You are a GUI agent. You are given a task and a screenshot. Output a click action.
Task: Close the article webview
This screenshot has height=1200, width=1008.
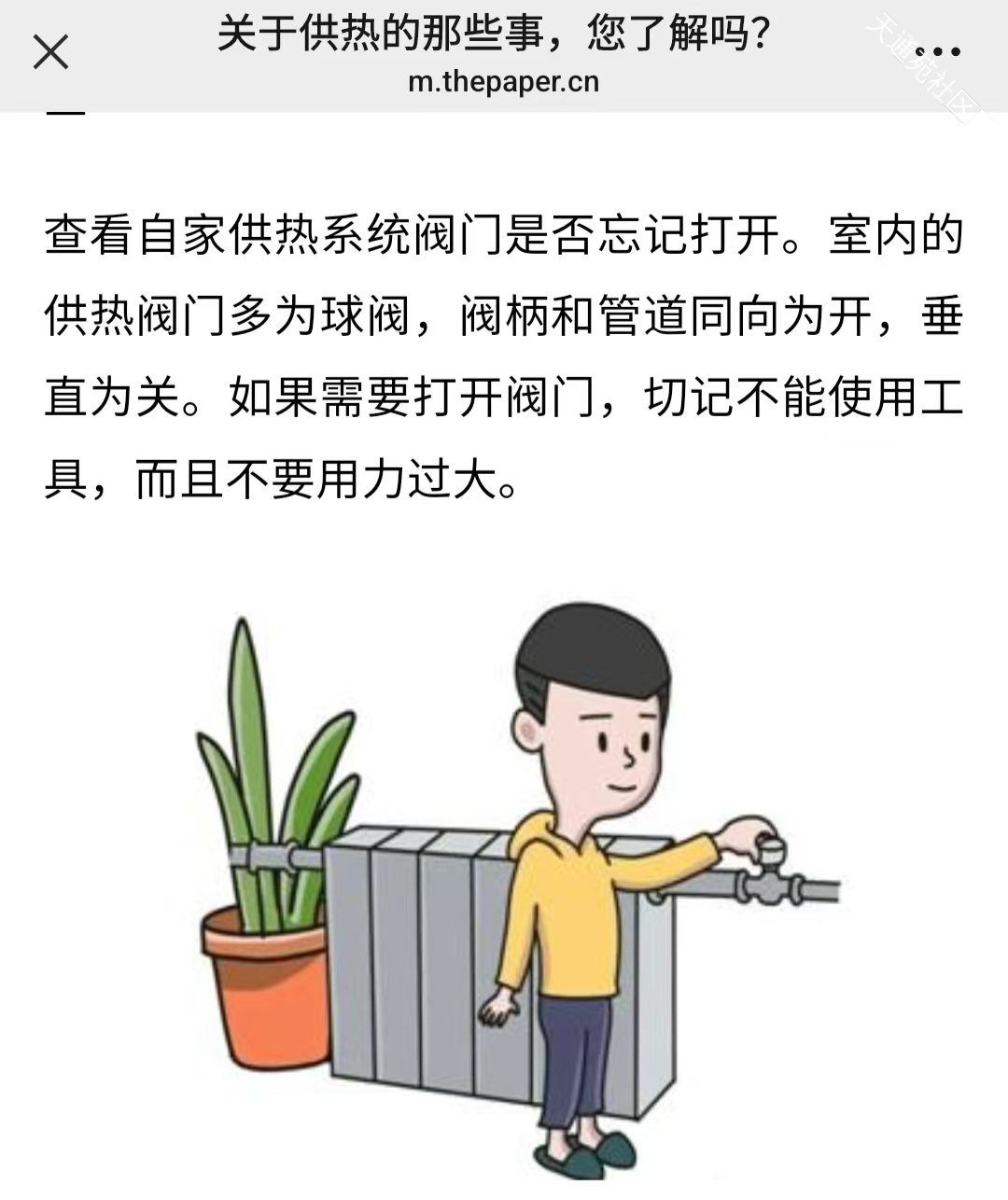coord(50,51)
